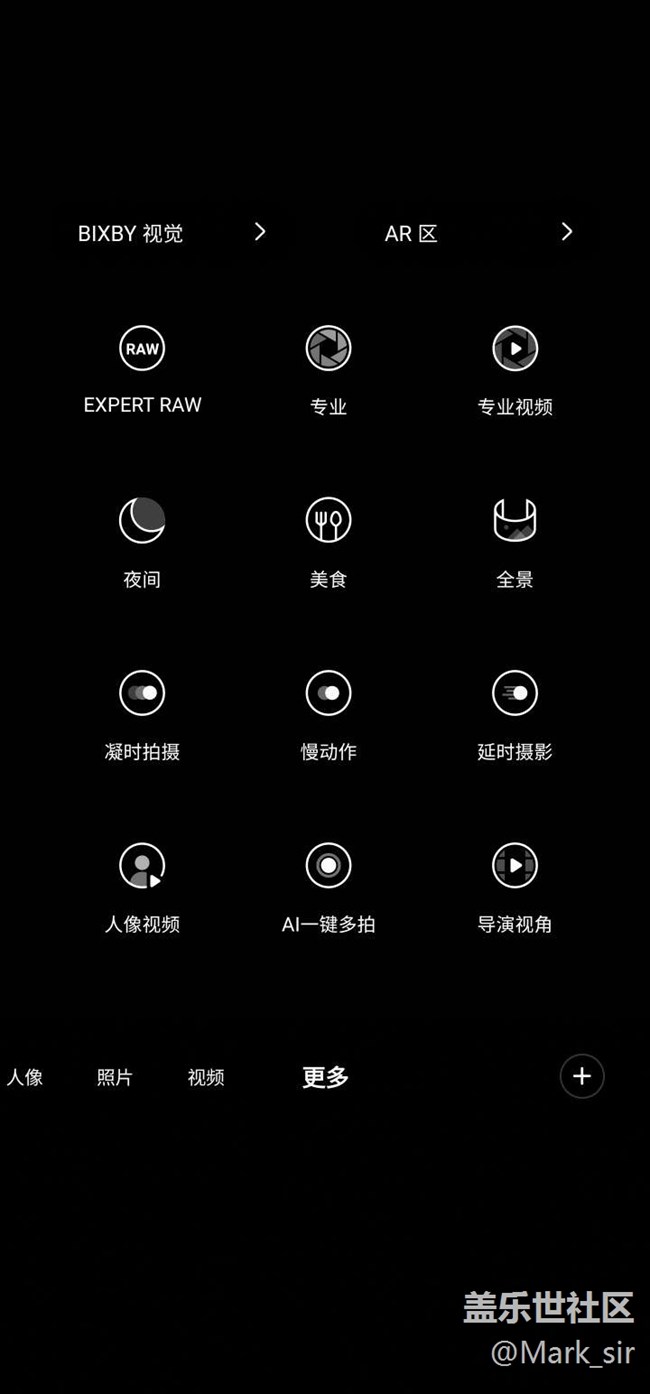Screen dimensions: 650x1394
Task: Tap the plus icon to add modes
Action: click(582, 1077)
